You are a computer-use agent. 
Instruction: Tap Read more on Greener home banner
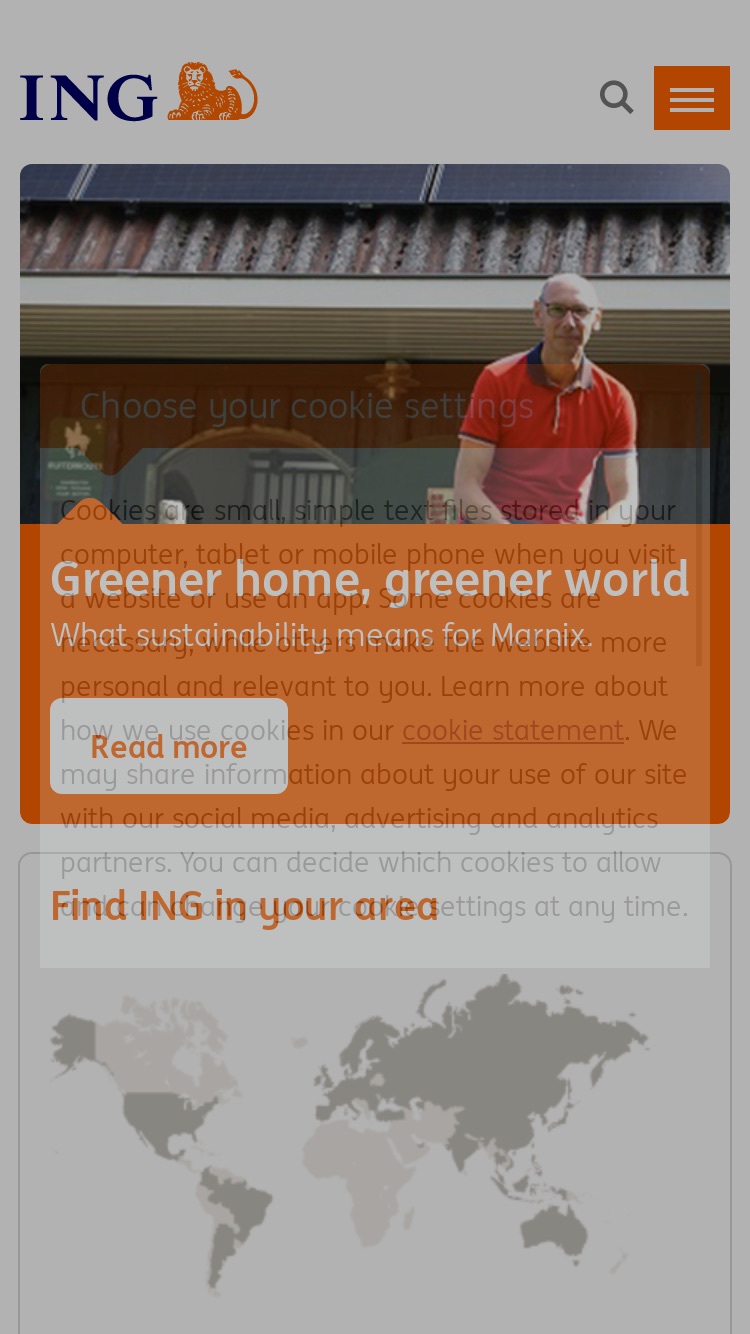[x=169, y=746]
